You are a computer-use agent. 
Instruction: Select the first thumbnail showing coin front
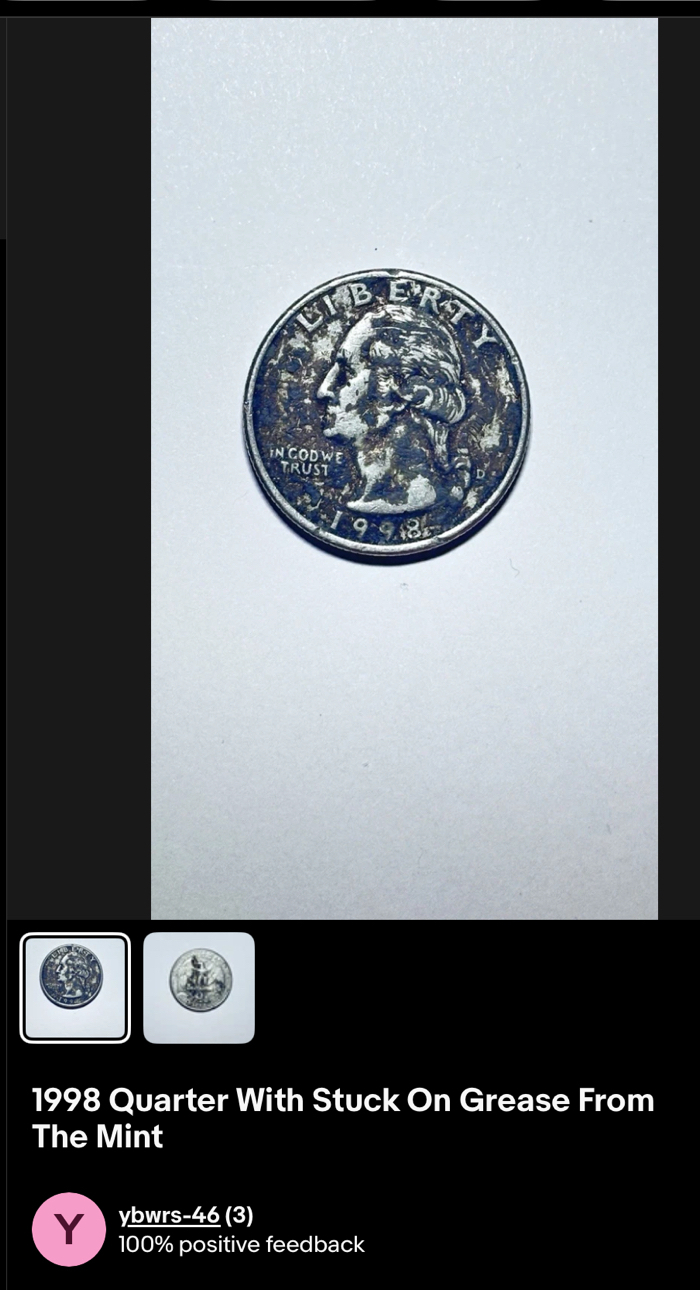coord(75,988)
